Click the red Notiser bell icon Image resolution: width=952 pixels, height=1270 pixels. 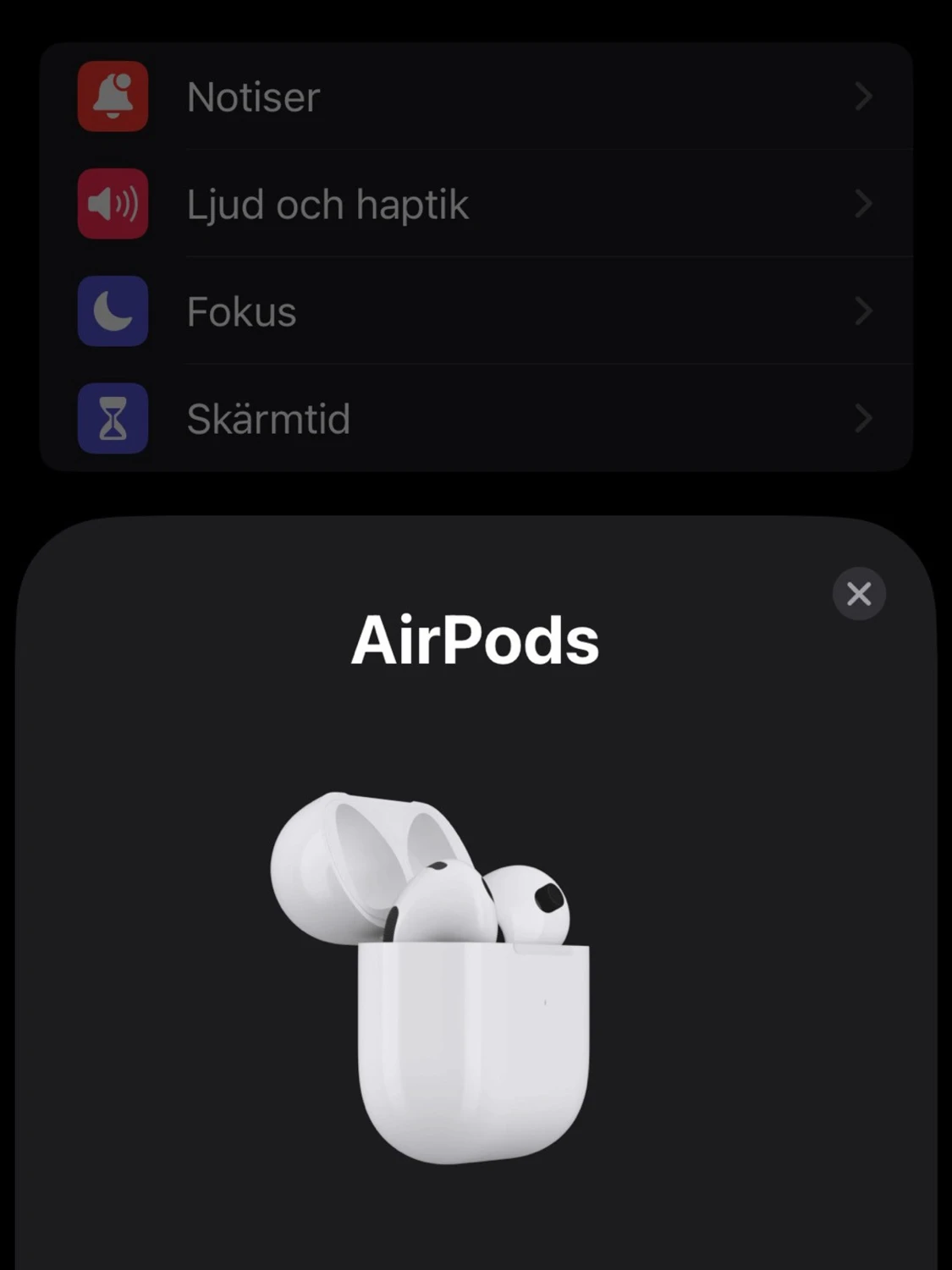coord(113,96)
